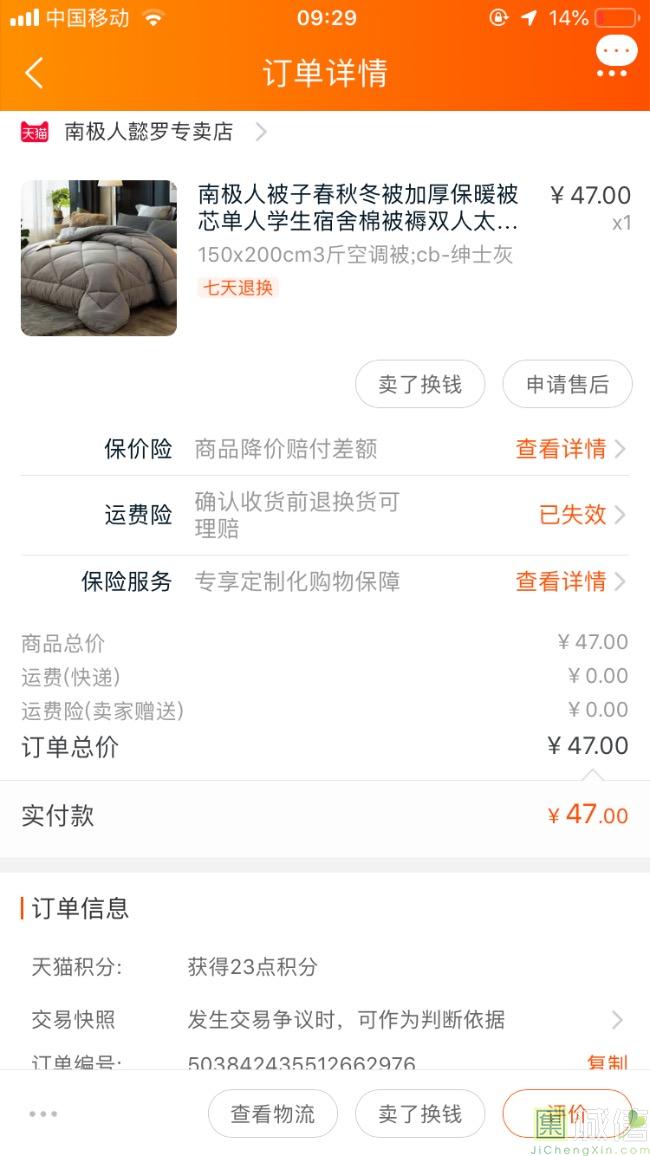This screenshot has height=1156, width=650.
Task: Copy the order number with 复制
Action: 606,1062
